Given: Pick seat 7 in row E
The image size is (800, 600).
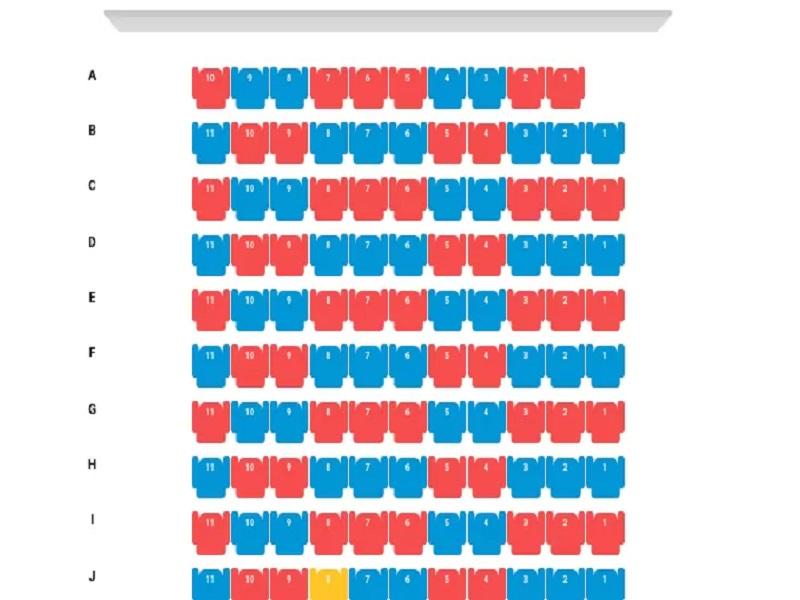Looking at the screenshot, I should 368,310.
